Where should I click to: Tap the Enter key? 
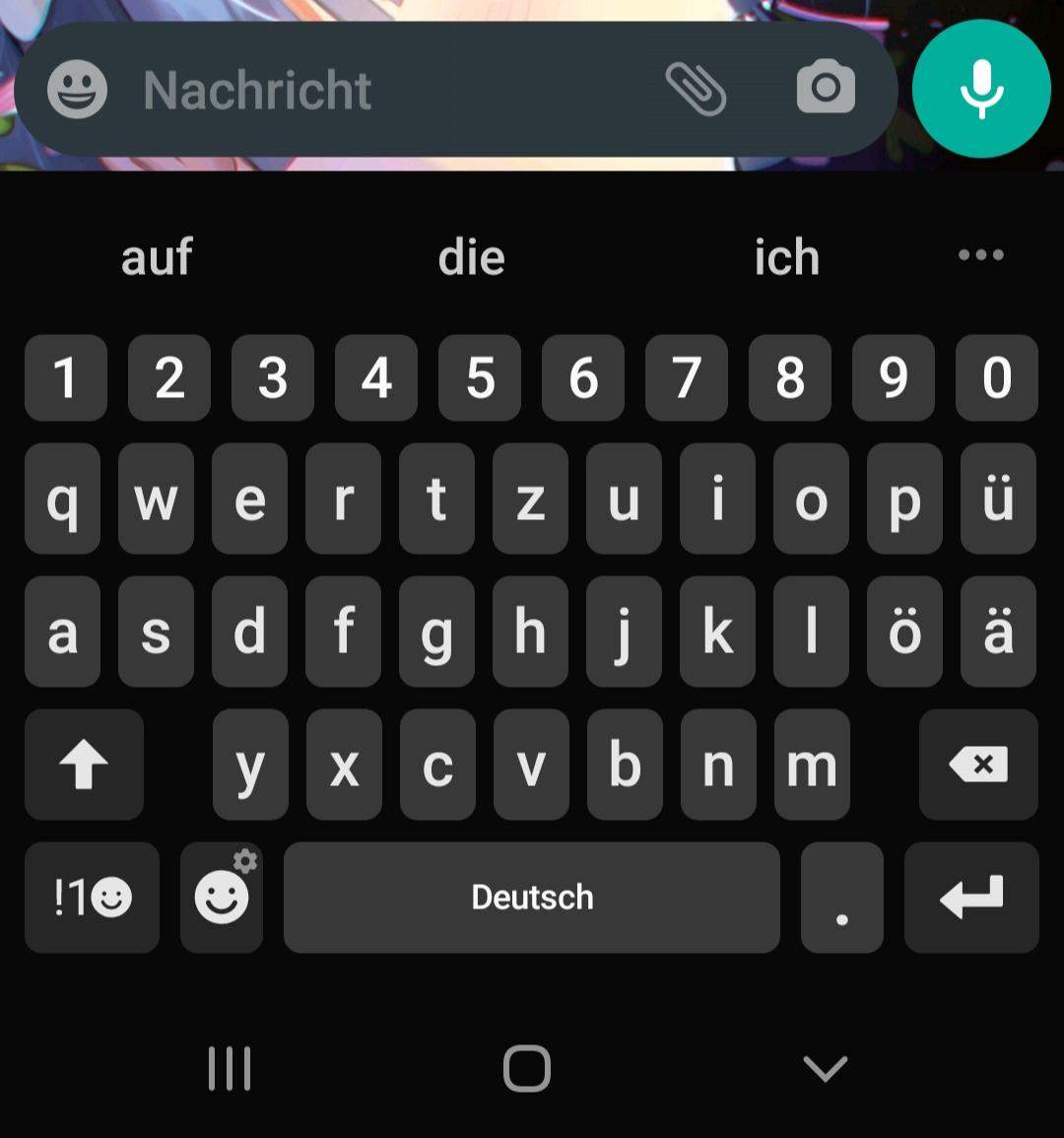click(971, 898)
